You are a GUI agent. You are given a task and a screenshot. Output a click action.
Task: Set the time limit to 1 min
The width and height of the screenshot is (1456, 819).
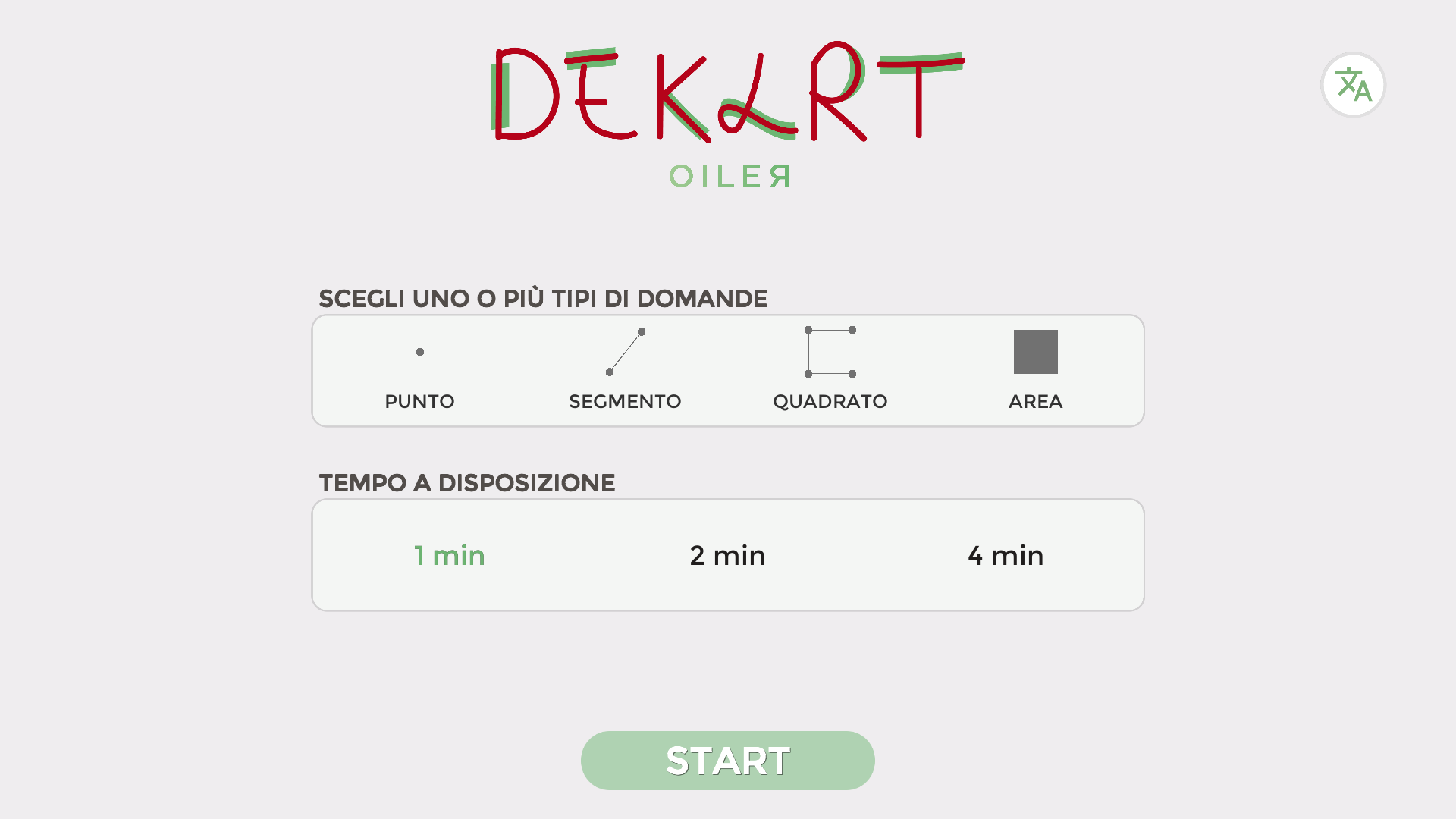click(x=450, y=556)
